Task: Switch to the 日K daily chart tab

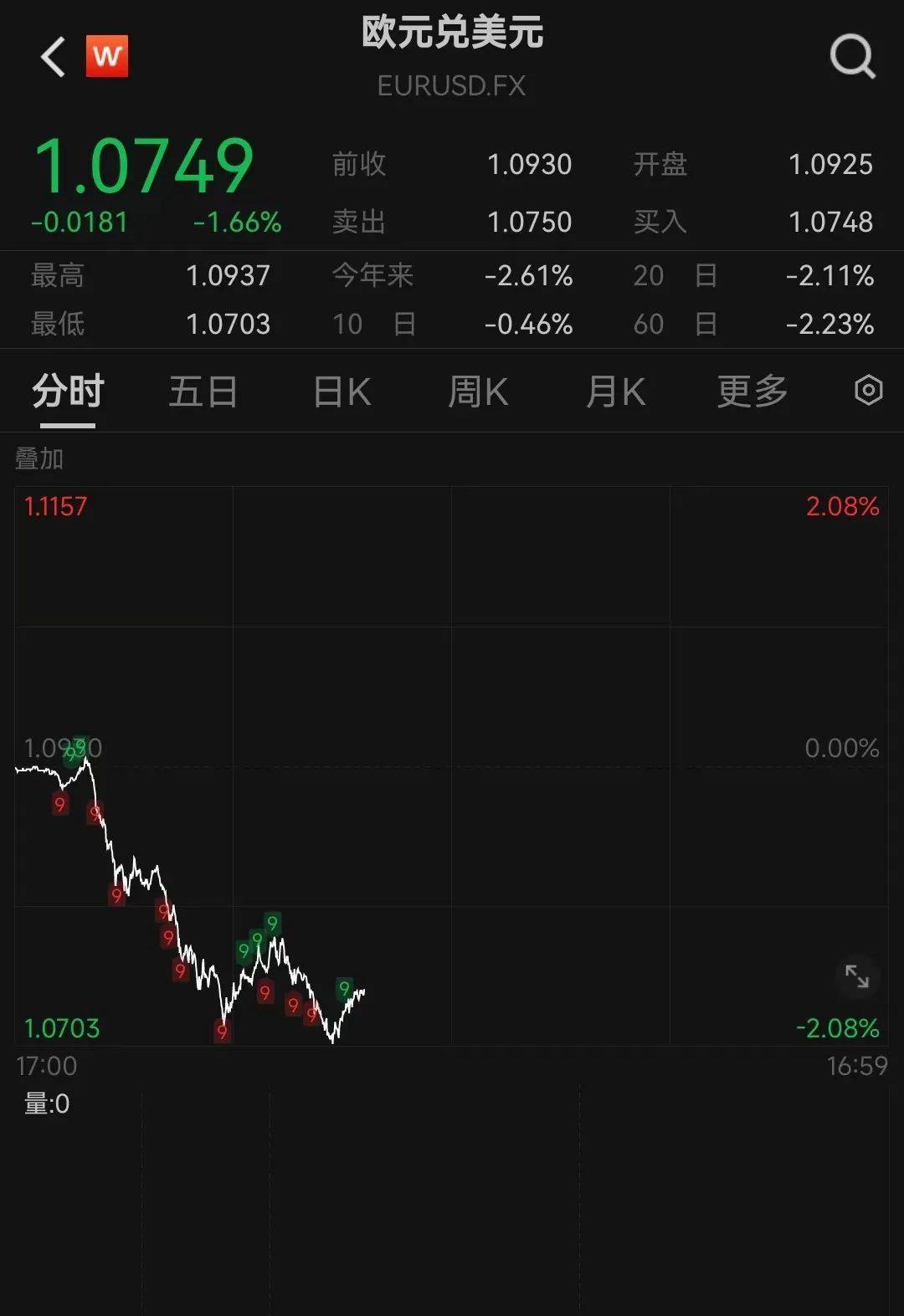Action: click(x=340, y=391)
